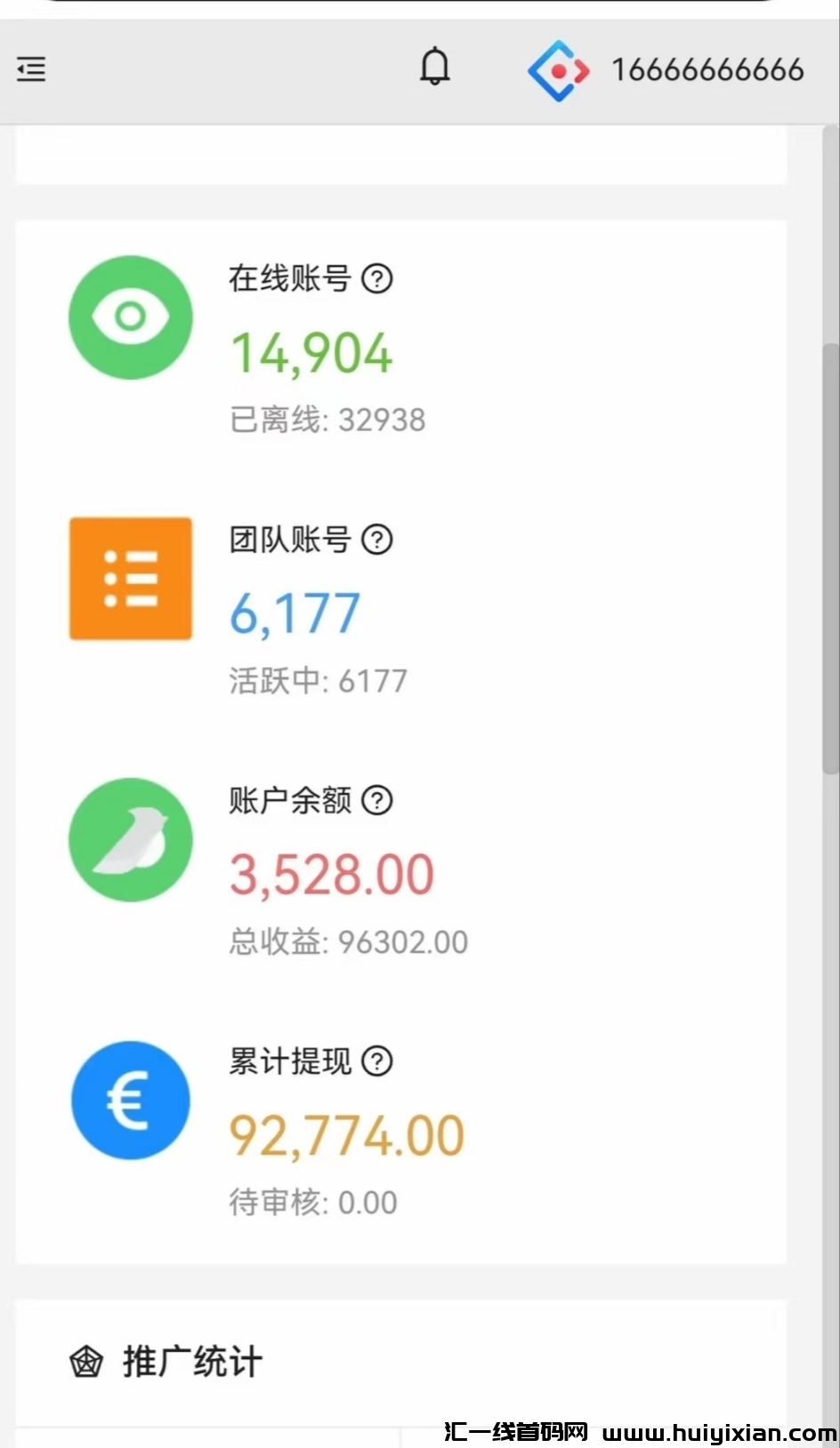The height and width of the screenshot is (1448, 840).
Task: Show help tip for 在线账号
Action: pos(377,279)
